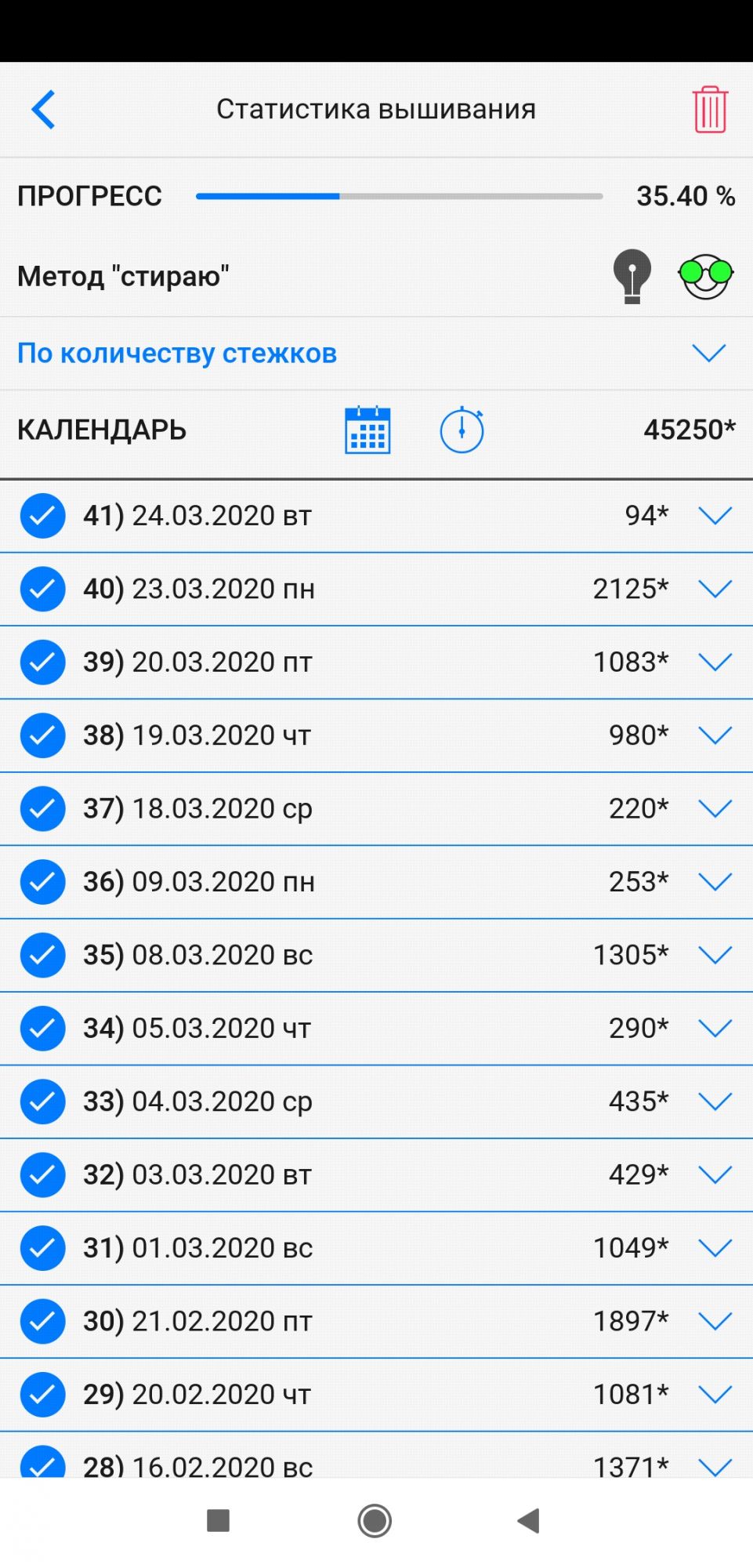Toggle the checkbox for 20.03.2020

pos(42,662)
